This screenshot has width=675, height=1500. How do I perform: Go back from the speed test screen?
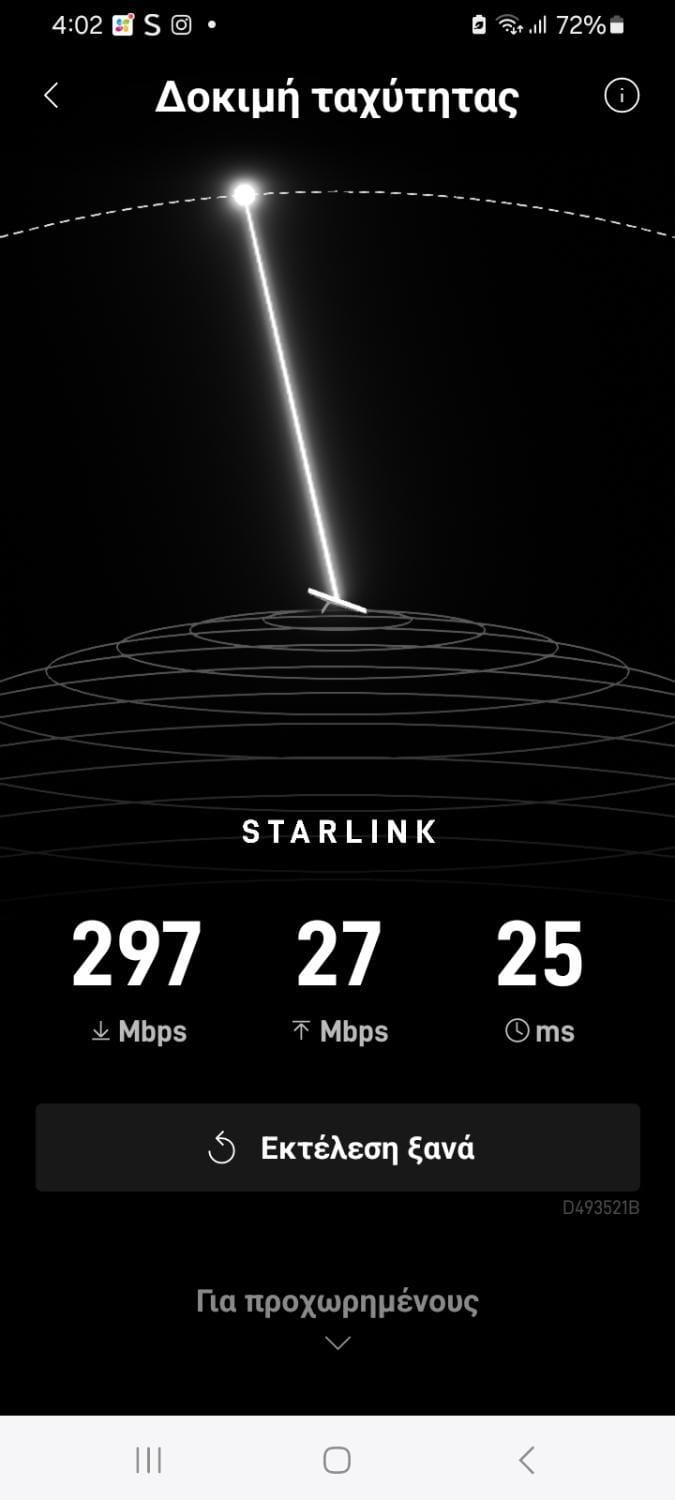click(52, 97)
